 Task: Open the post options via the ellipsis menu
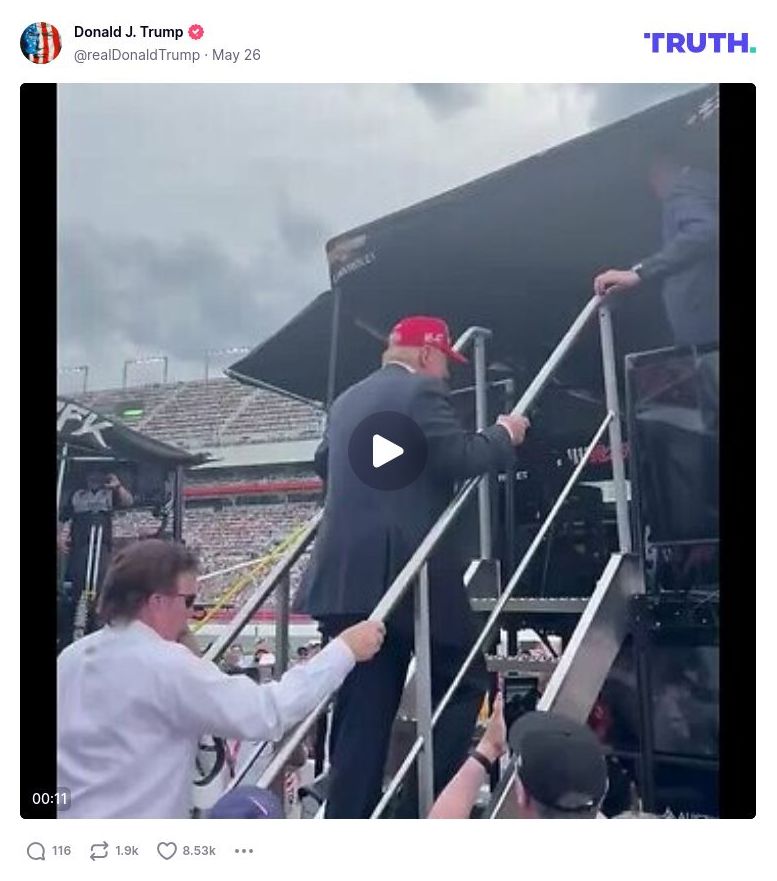(x=244, y=850)
